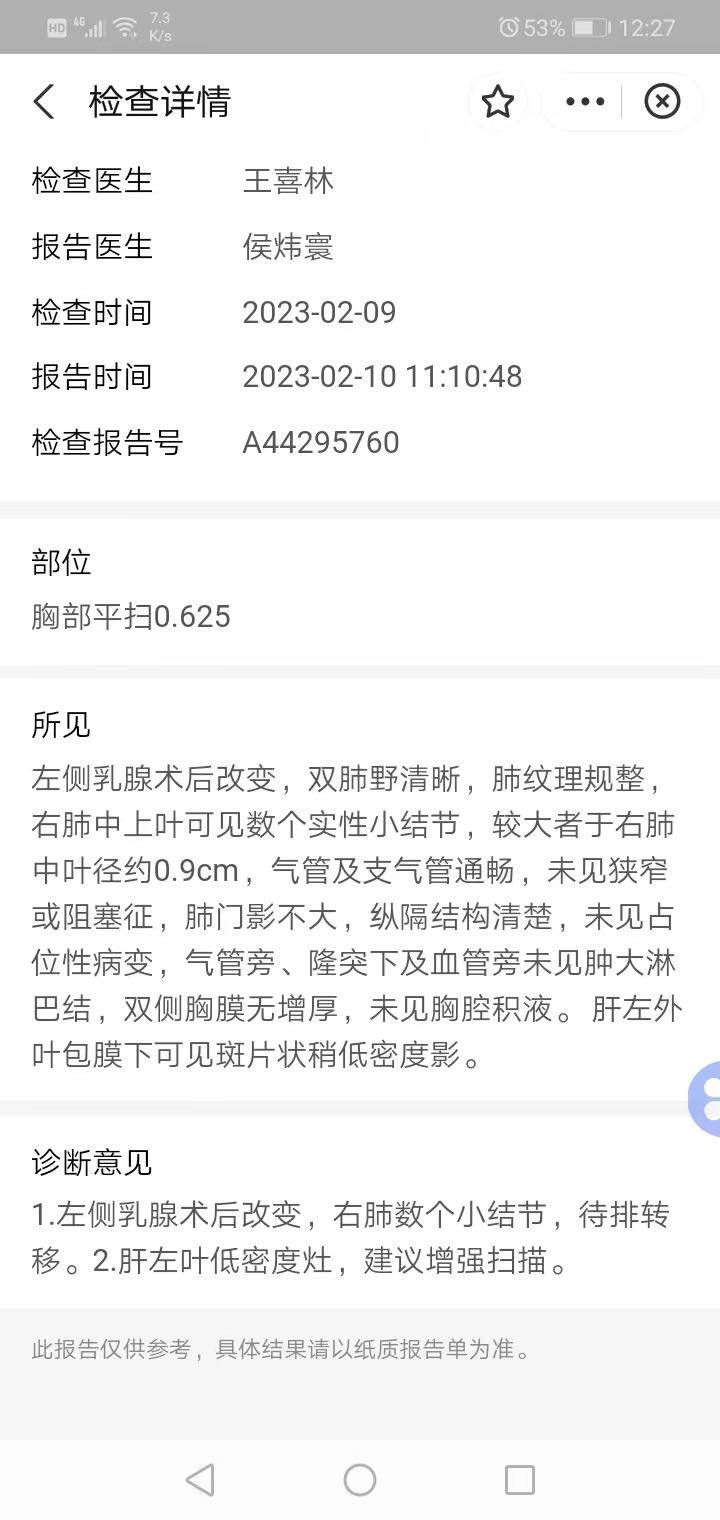720x1520 pixels.
Task: Tap the system back button
Action: click(x=200, y=1479)
